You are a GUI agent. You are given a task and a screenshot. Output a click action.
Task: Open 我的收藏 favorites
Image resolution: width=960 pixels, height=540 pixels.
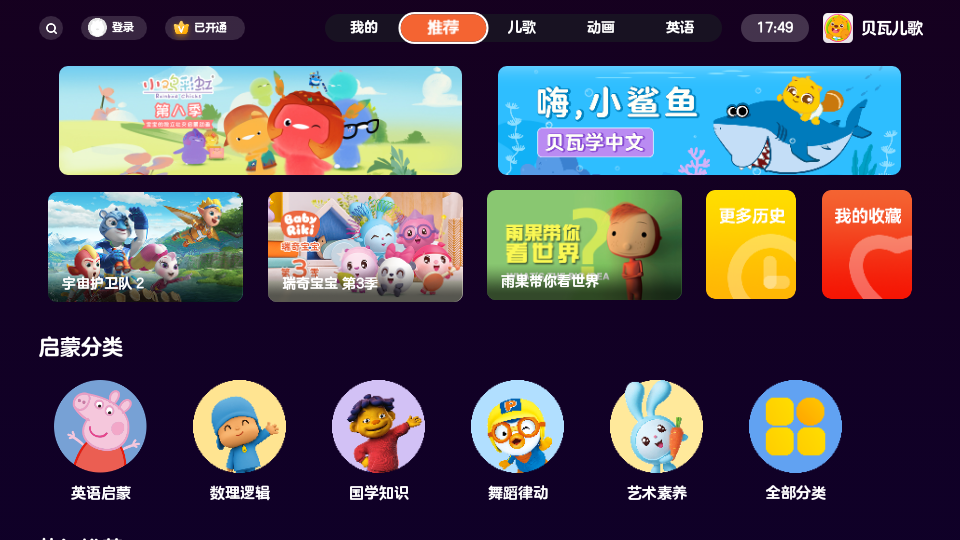click(867, 245)
